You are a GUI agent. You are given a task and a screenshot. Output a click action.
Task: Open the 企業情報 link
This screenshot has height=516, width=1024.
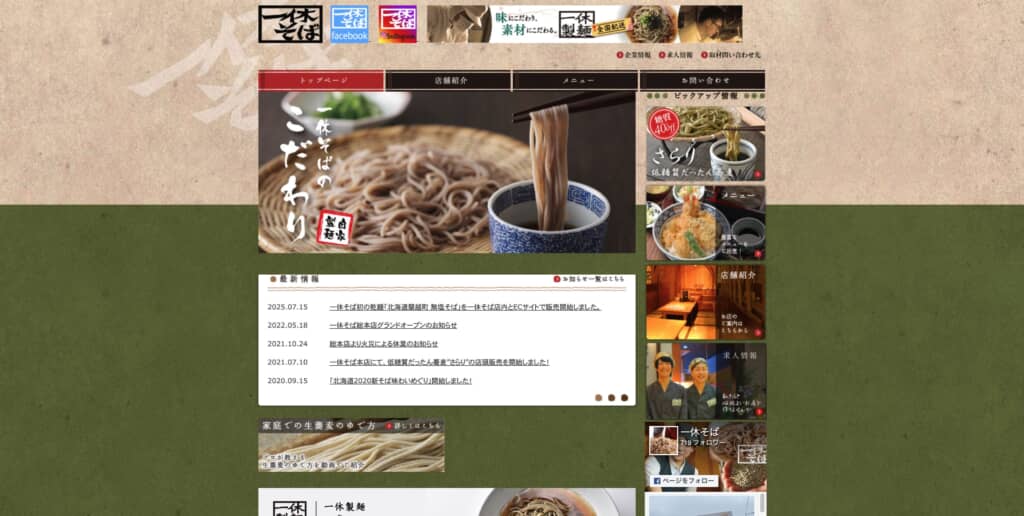[x=636, y=55]
